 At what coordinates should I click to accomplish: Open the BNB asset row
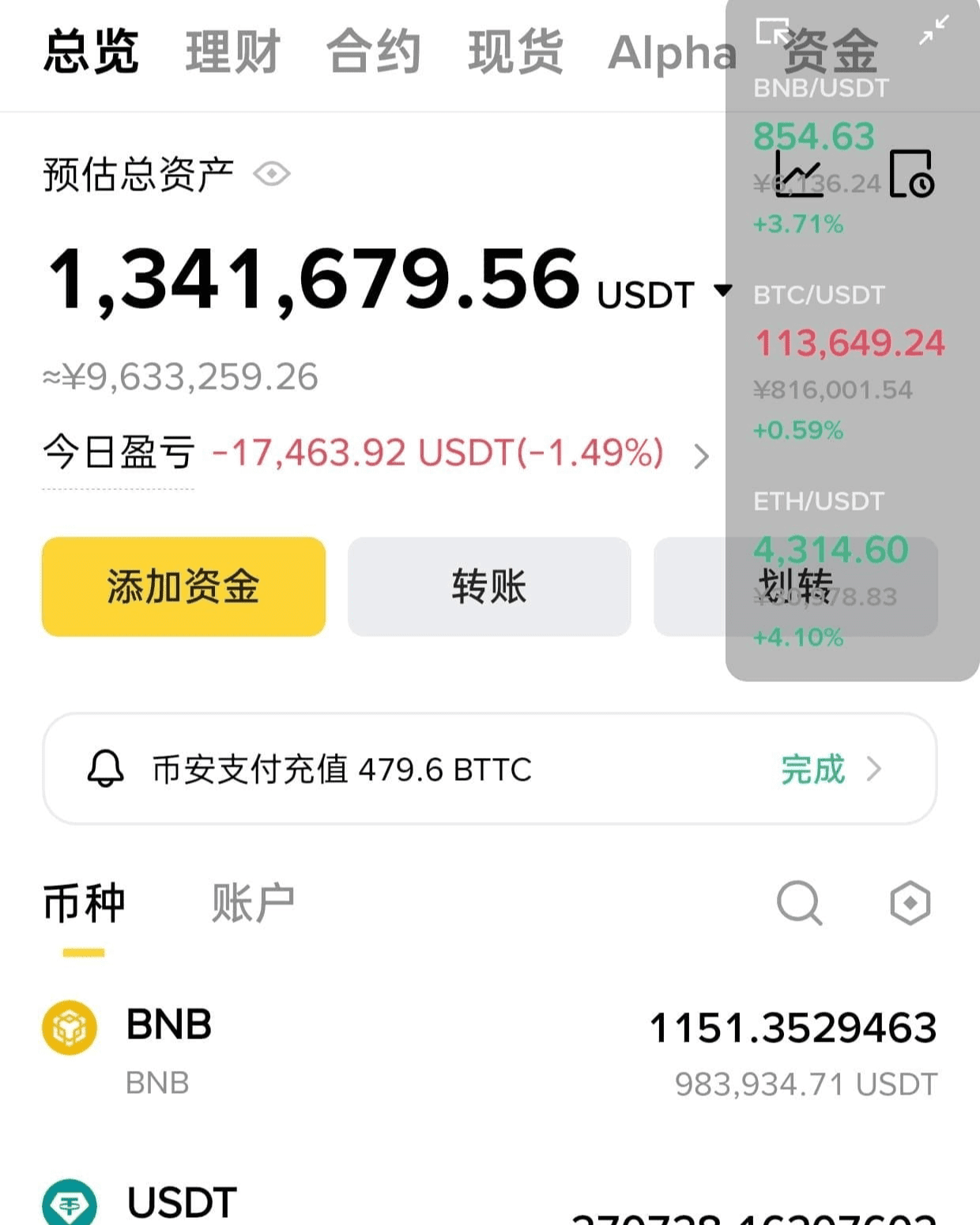(490, 1051)
